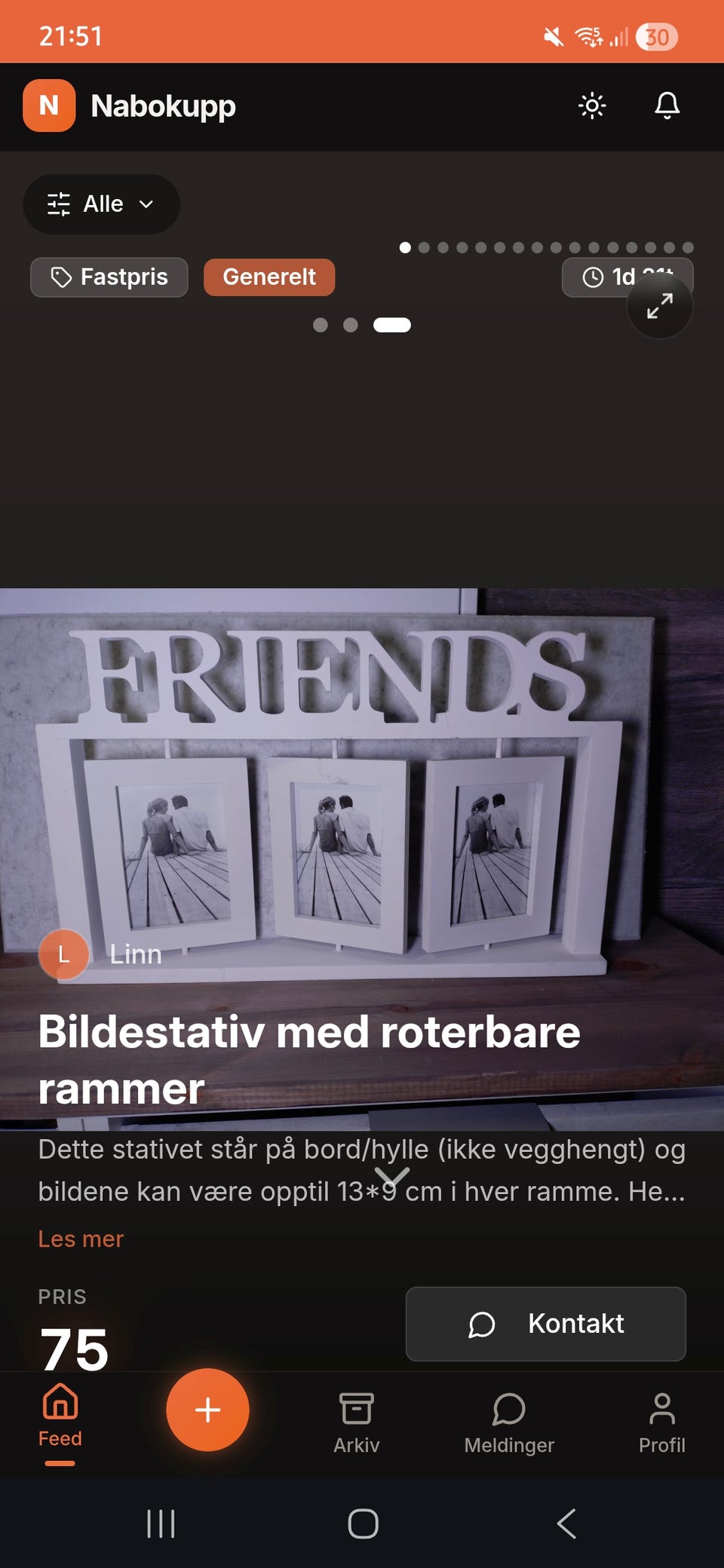Tap the Arkiv archive icon
The width and height of the screenshot is (724, 1568).
point(356,1404)
